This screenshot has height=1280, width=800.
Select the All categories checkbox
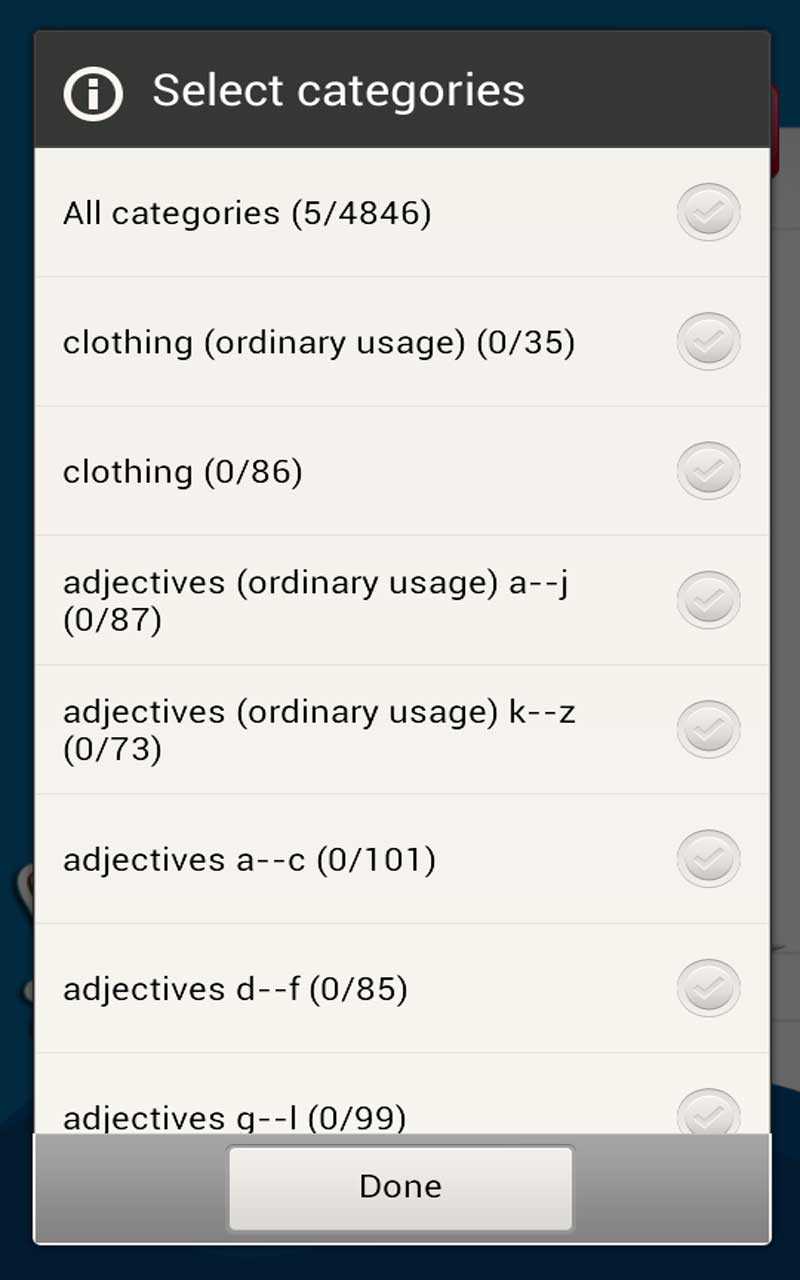708,212
